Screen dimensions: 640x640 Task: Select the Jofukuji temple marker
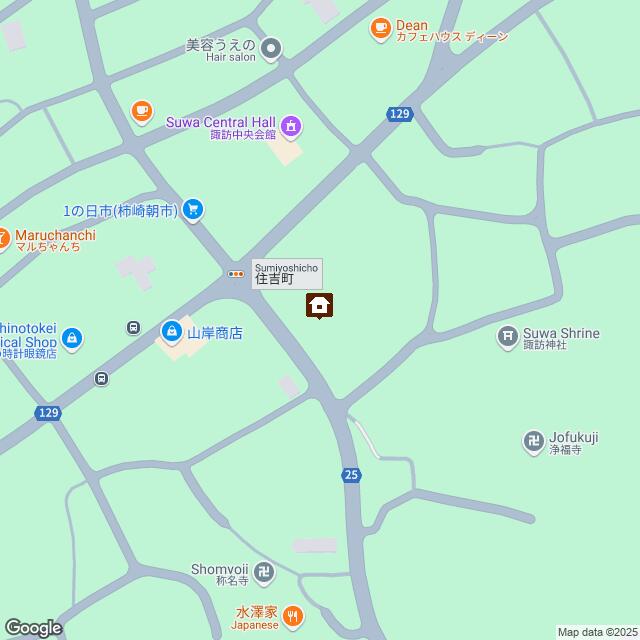(534, 439)
